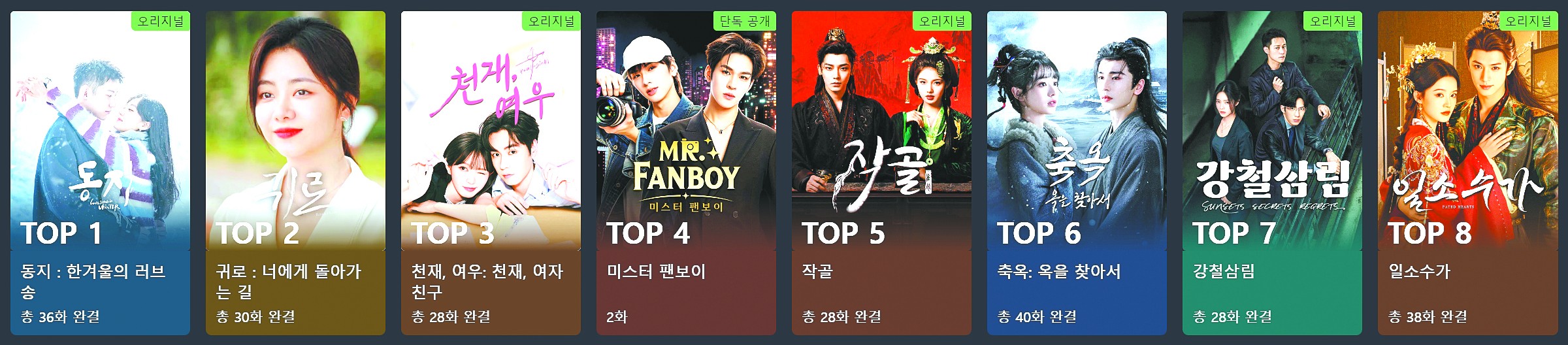Open the TOP 1 drama 동지 : 한겨울의 러브송

coord(100,173)
